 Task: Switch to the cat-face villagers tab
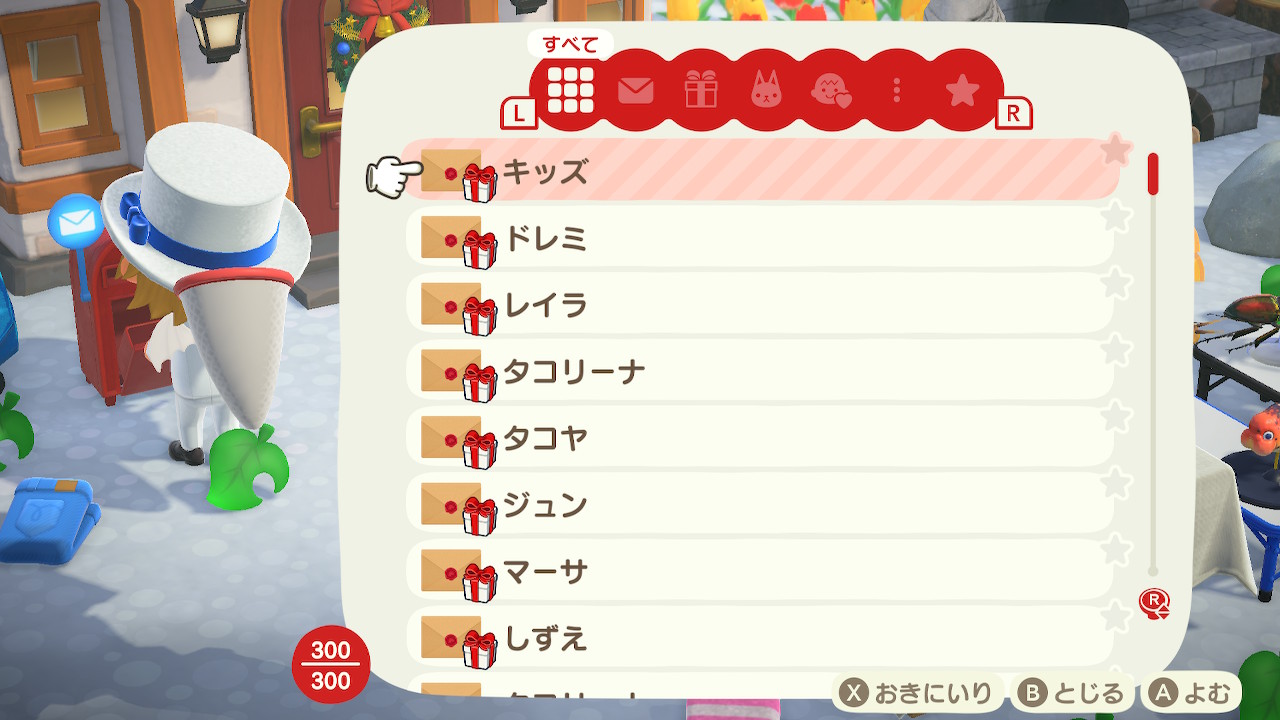tap(766, 91)
